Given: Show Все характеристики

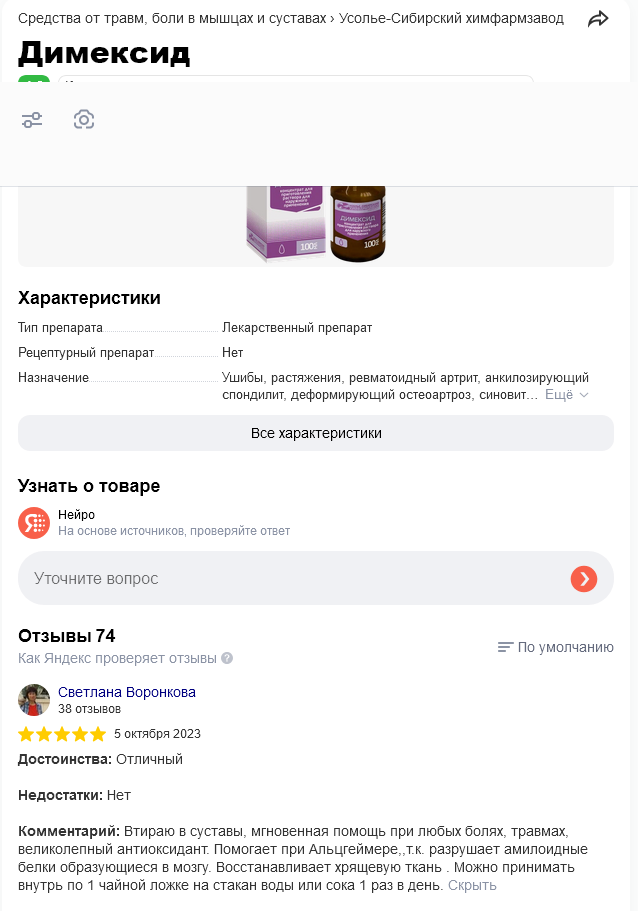Looking at the screenshot, I should click(316, 433).
